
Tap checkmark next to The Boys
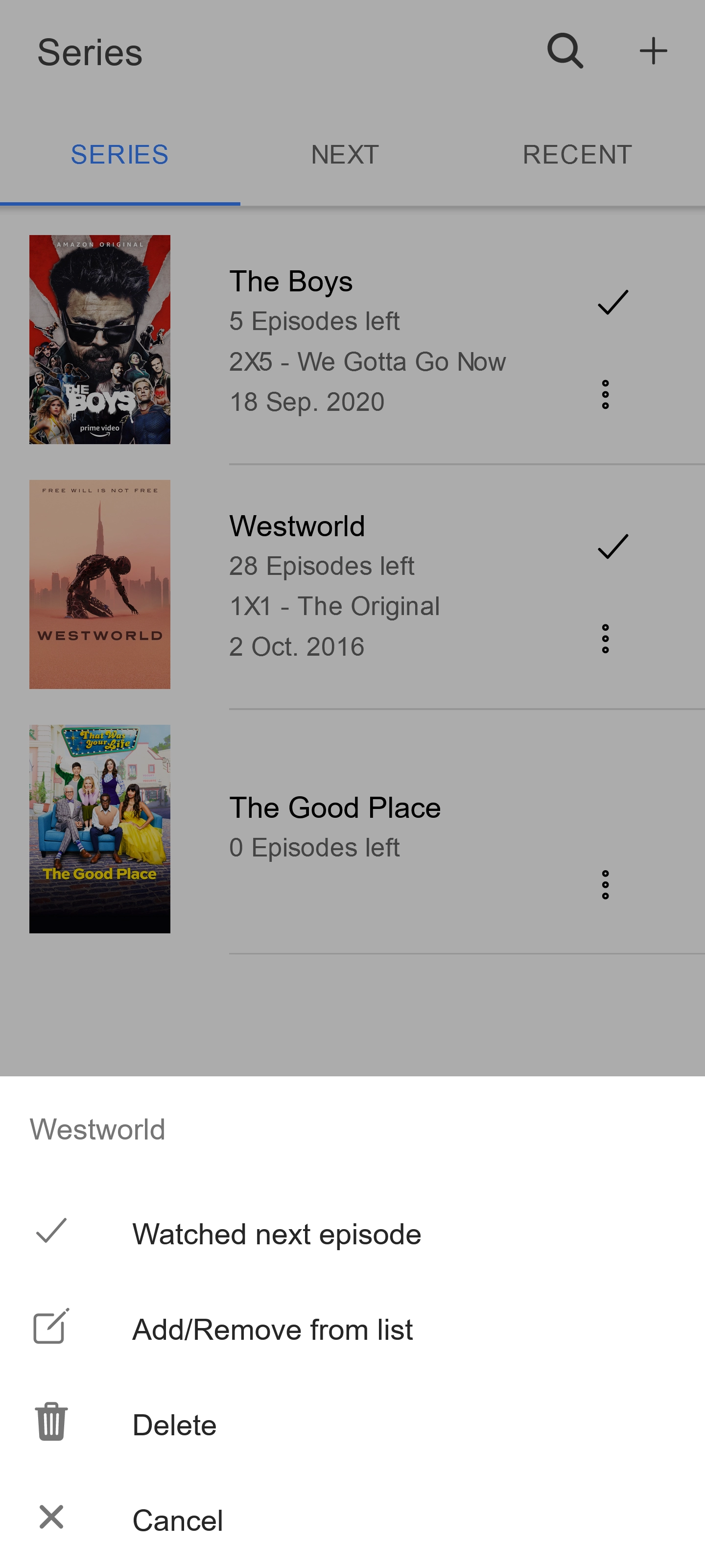click(x=612, y=302)
